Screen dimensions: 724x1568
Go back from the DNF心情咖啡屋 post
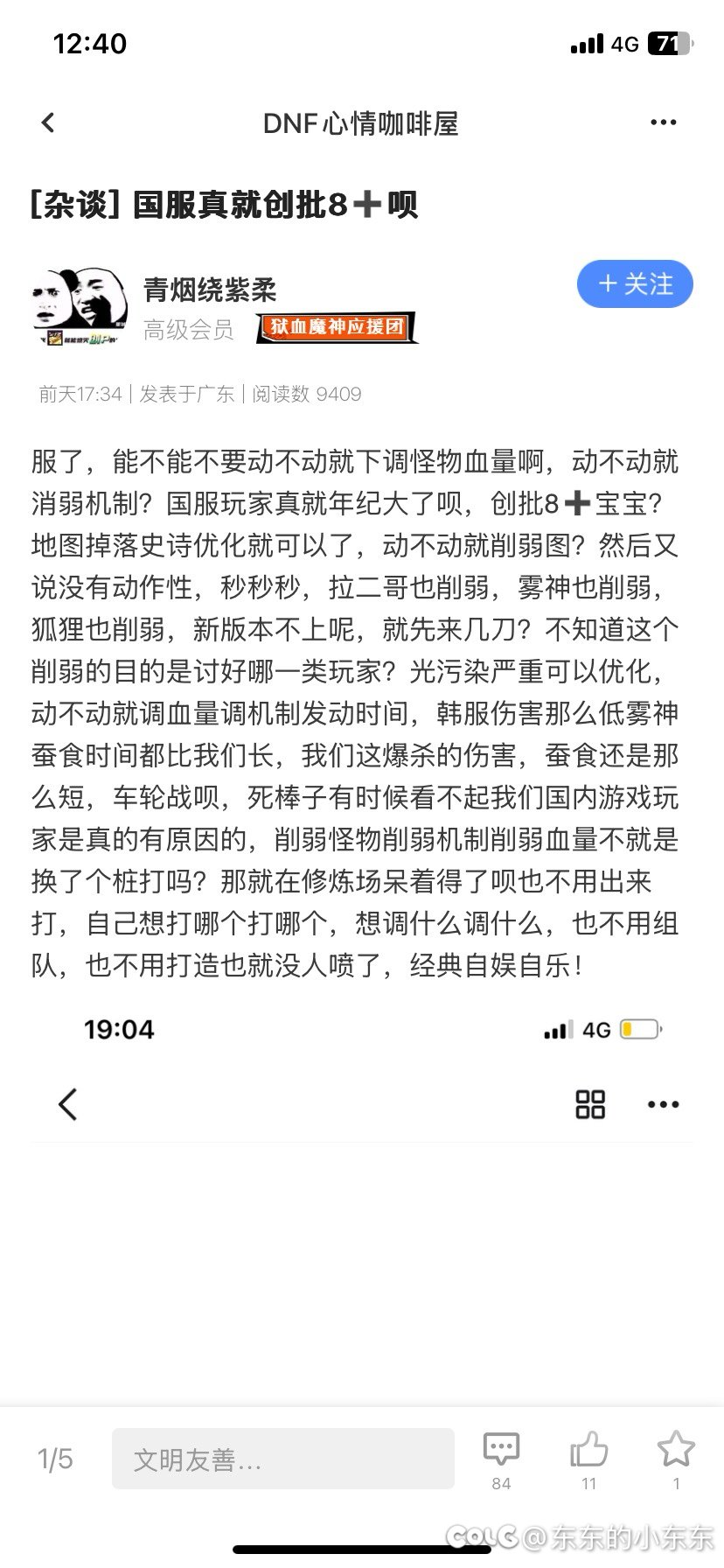click(x=48, y=123)
